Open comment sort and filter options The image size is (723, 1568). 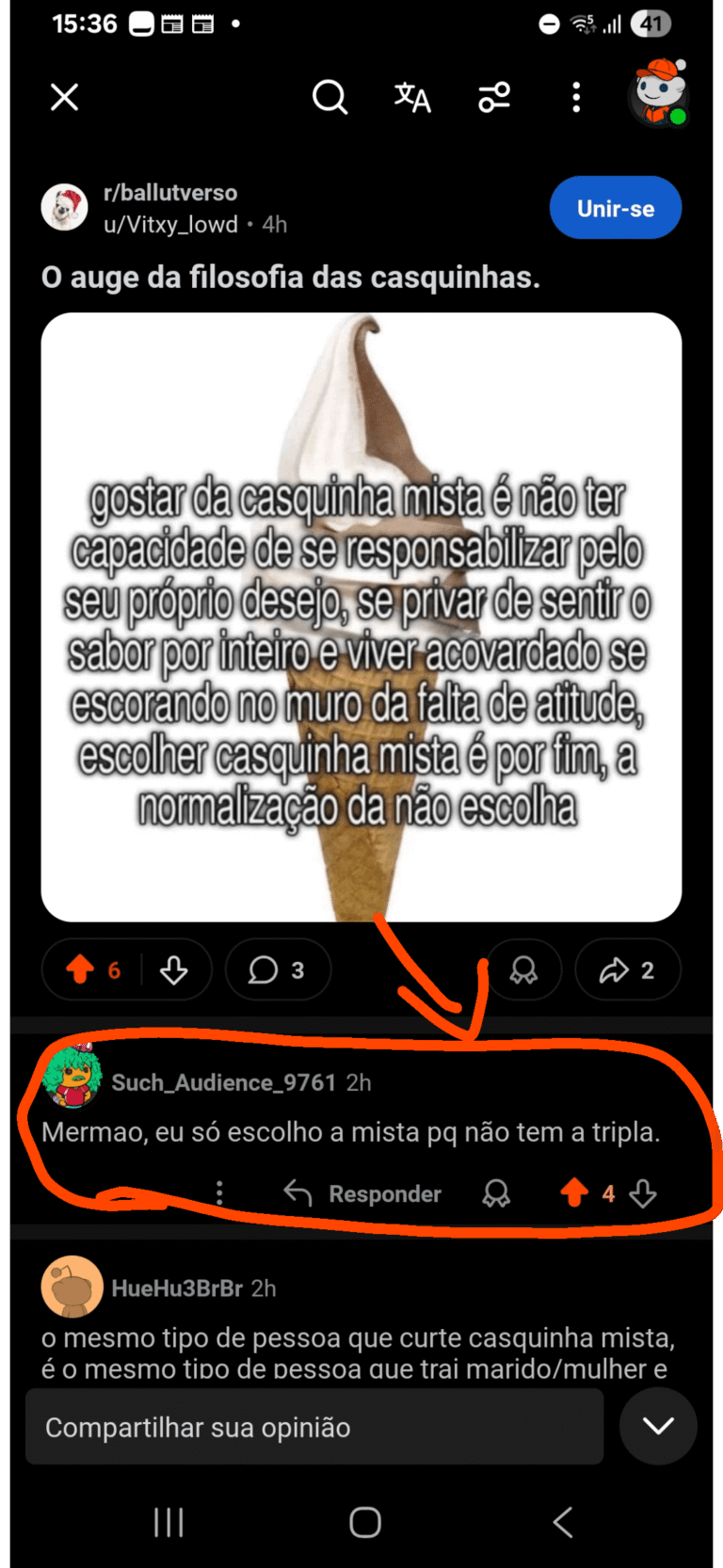(x=494, y=97)
